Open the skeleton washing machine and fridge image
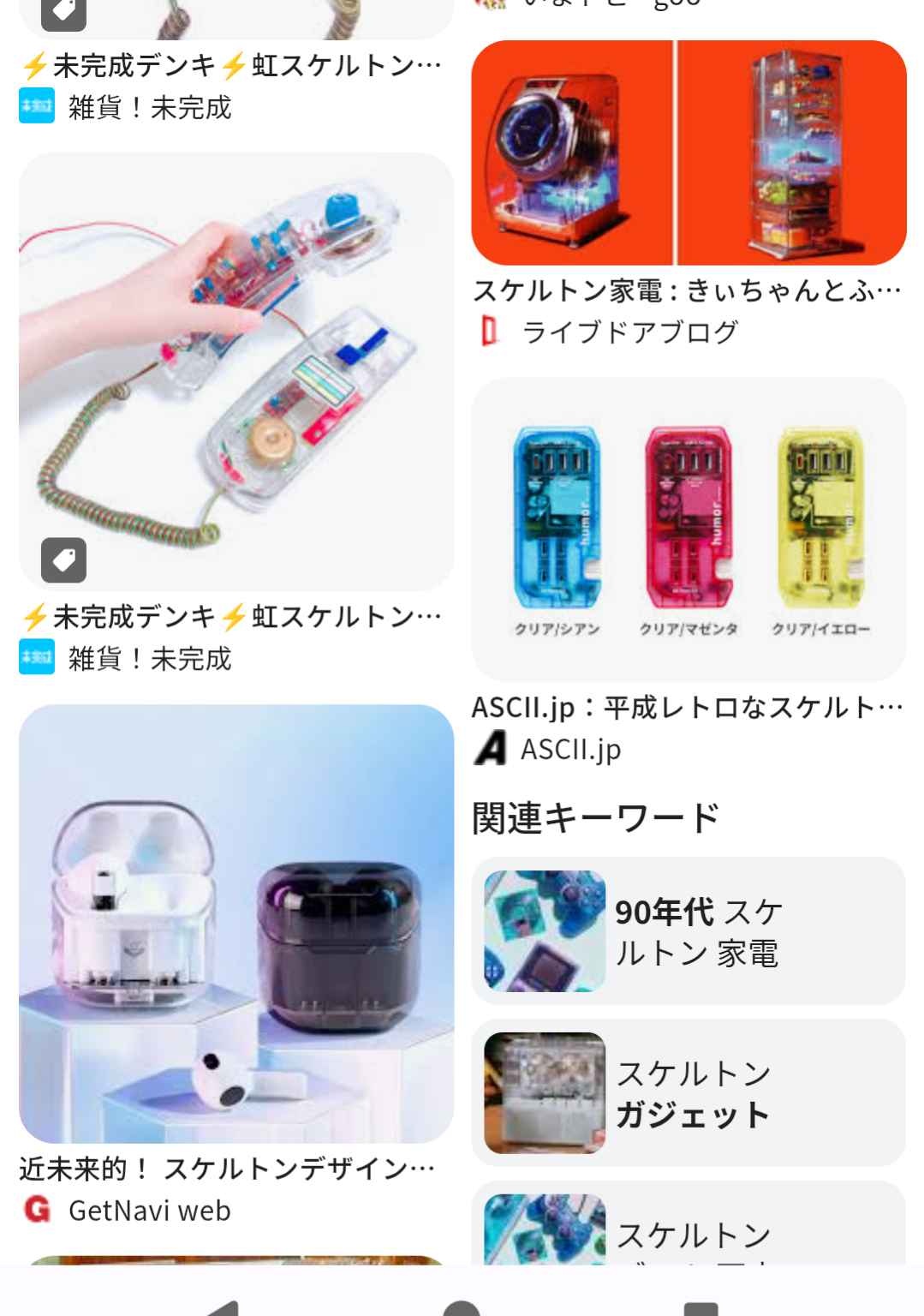Screen dimensions: 924x1316 pyautogui.click(x=689, y=153)
